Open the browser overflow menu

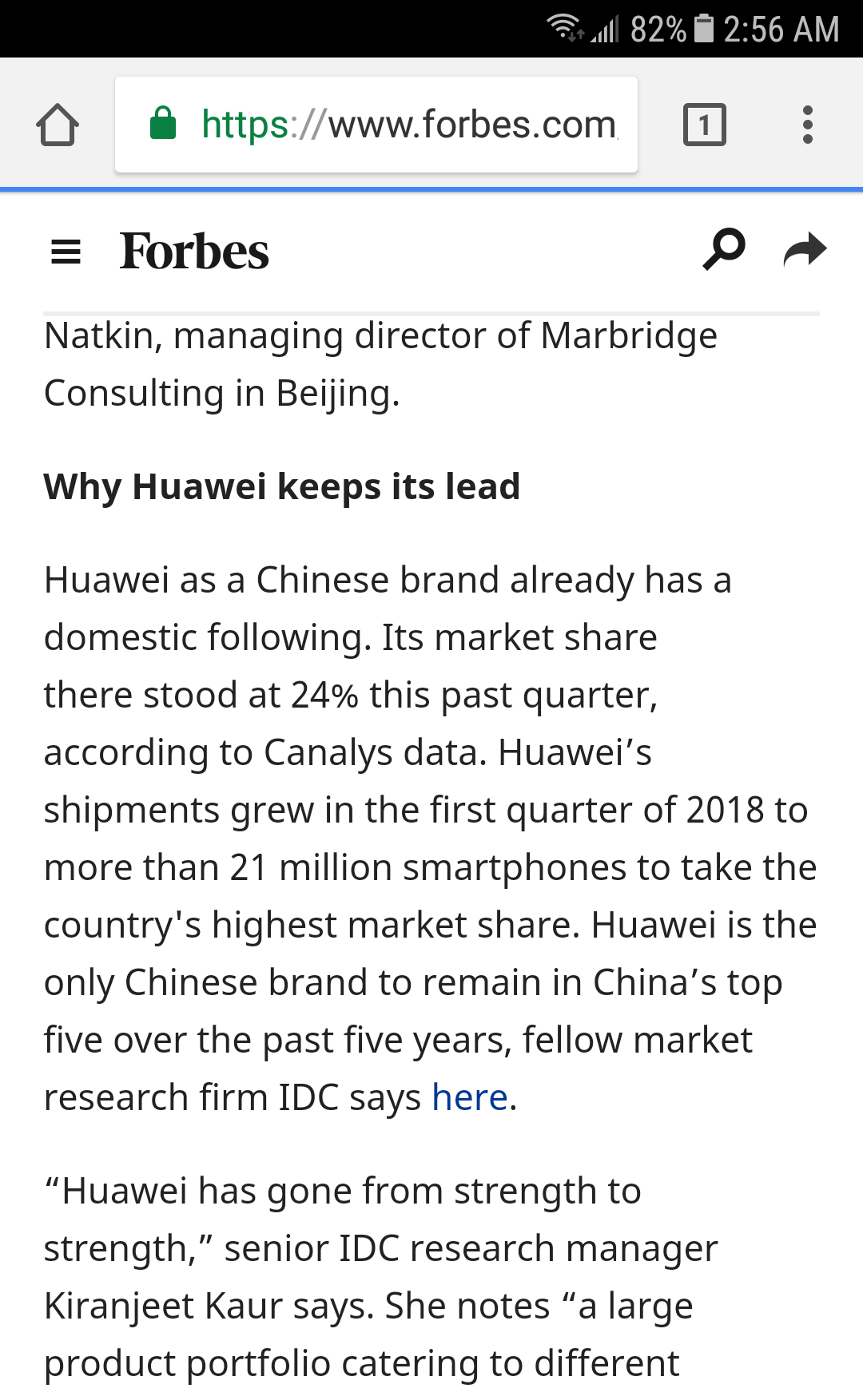[x=808, y=125]
